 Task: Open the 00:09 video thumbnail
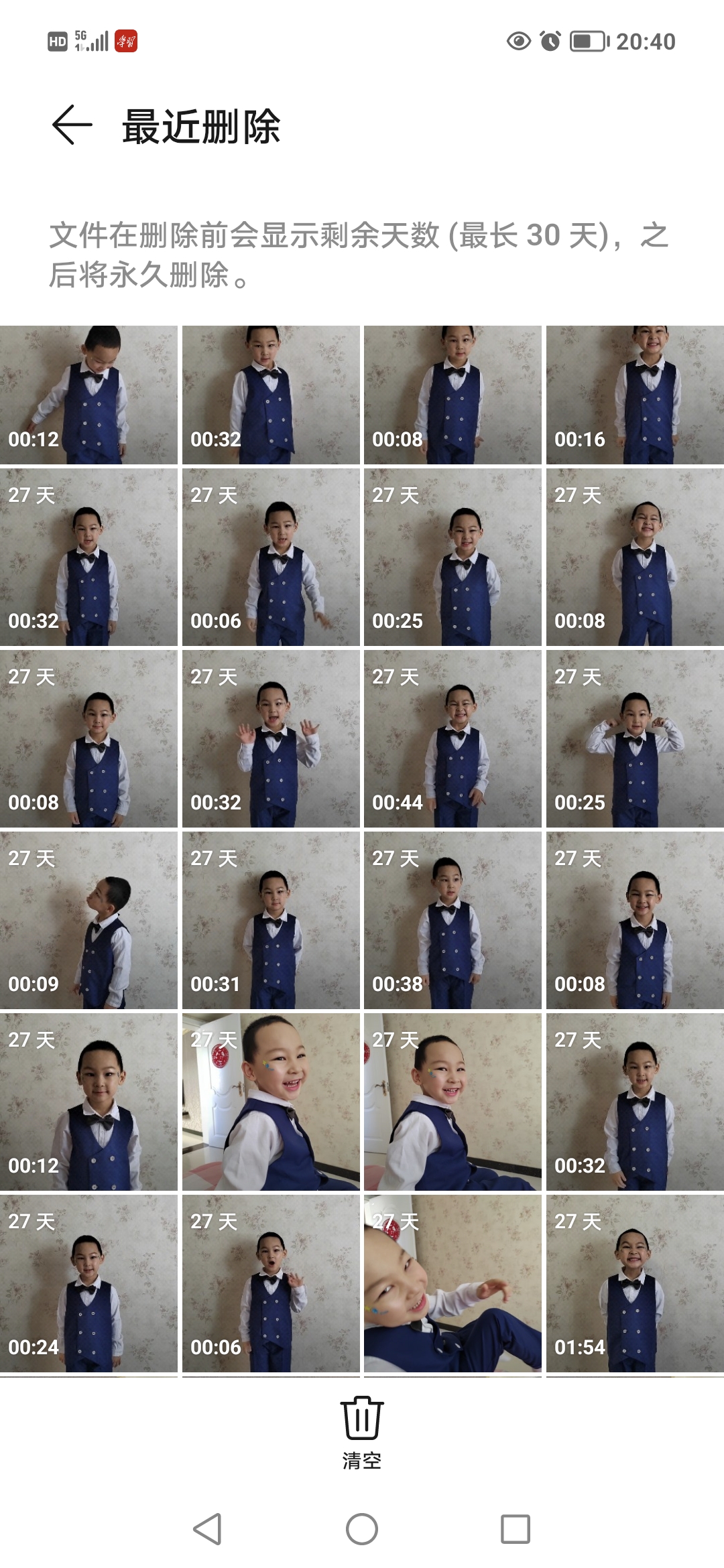[x=88, y=920]
